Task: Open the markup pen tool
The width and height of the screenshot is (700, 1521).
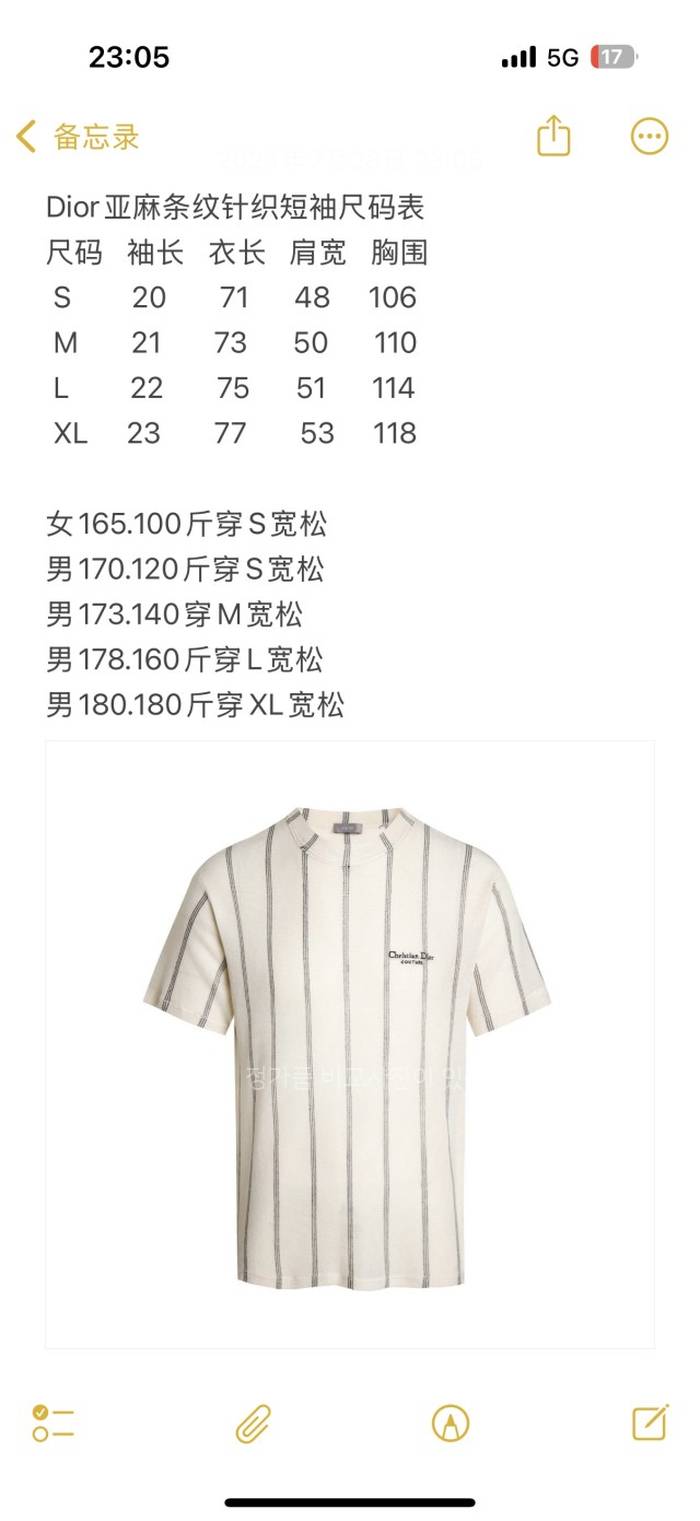Action: tap(450, 1422)
